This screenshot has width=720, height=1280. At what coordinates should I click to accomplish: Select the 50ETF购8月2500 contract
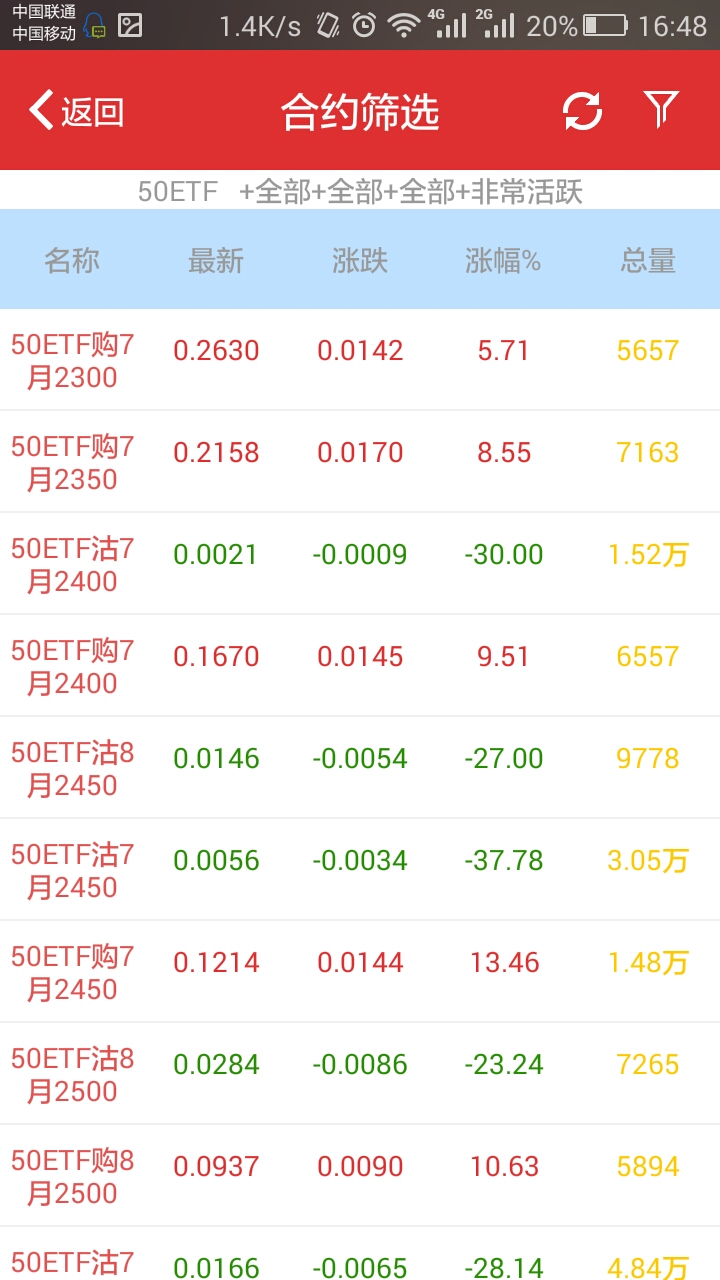coord(72,1177)
